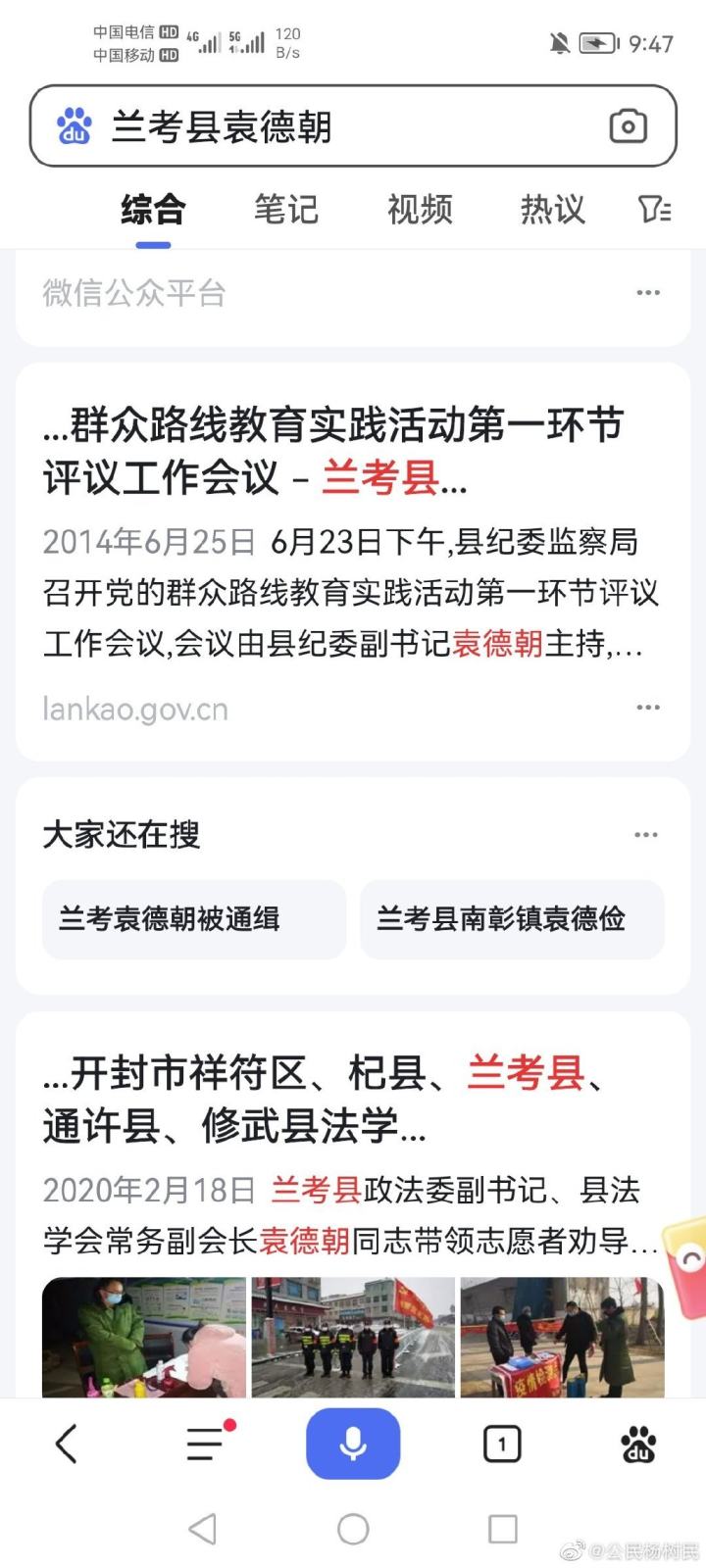Image resolution: width=706 pixels, height=1568 pixels.
Task: Switch to the 视频 tab
Action: coord(420,209)
